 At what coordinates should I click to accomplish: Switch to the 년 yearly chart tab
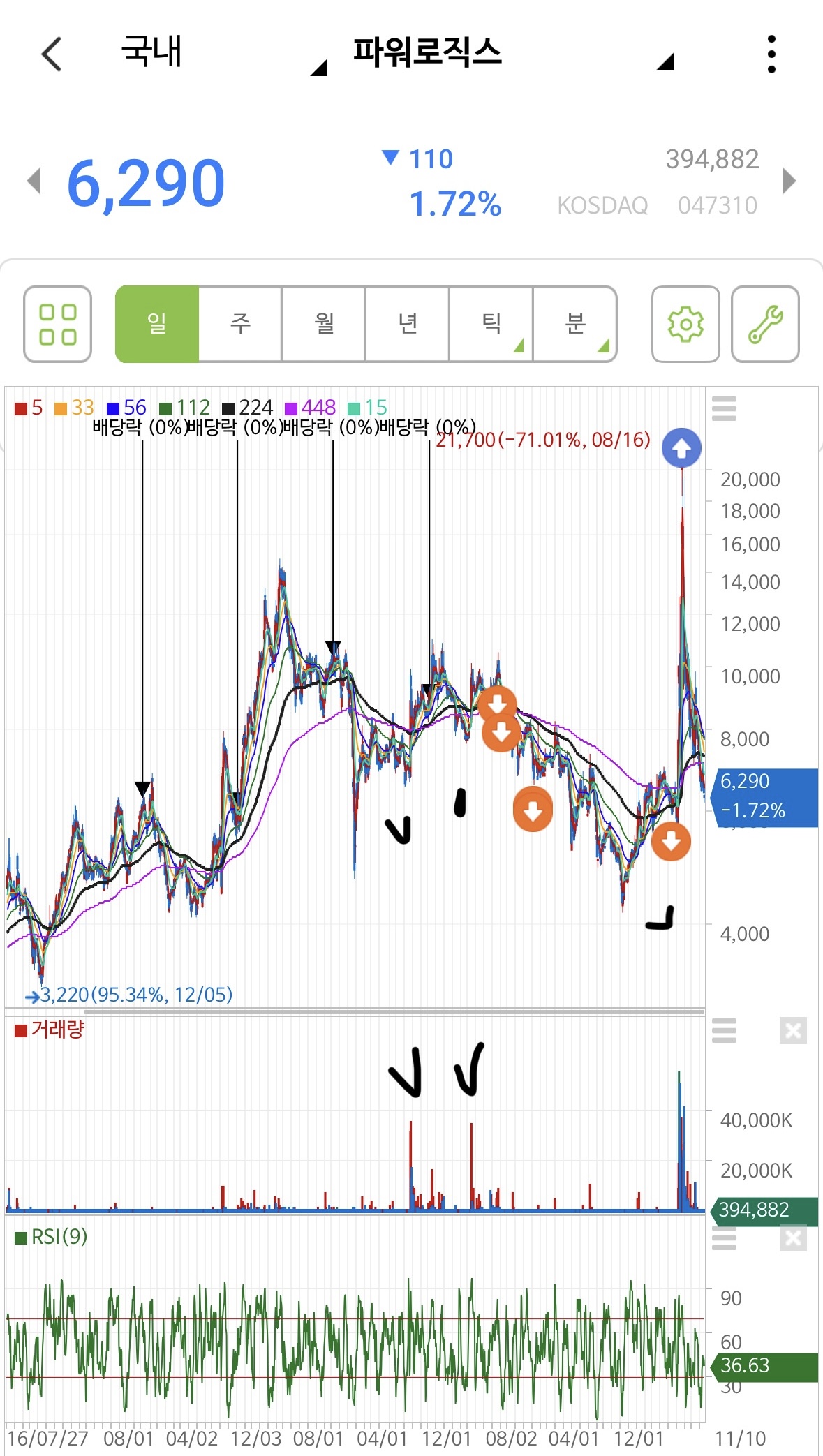[x=408, y=324]
